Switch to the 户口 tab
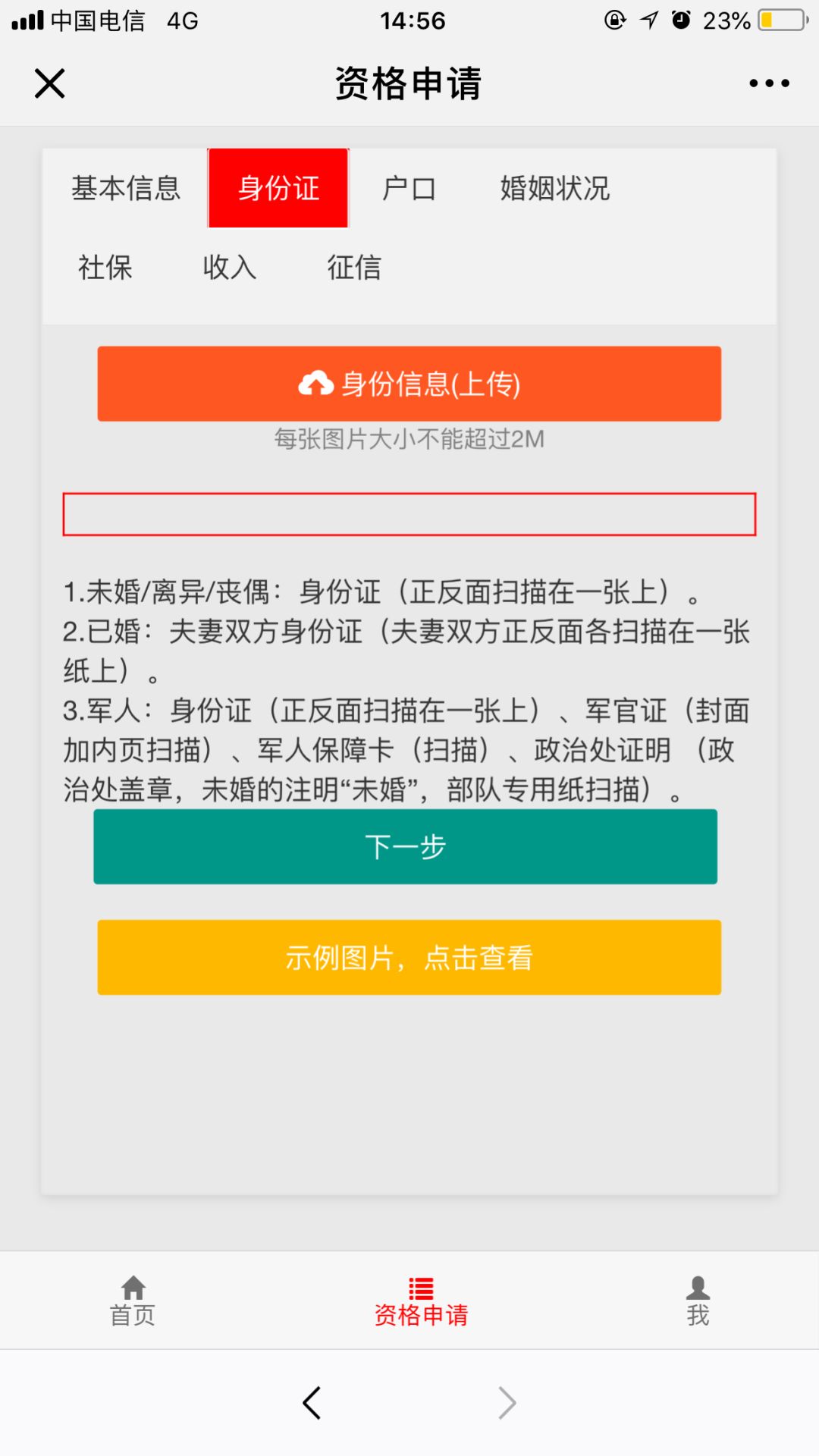819x1456 pixels. 409,188
